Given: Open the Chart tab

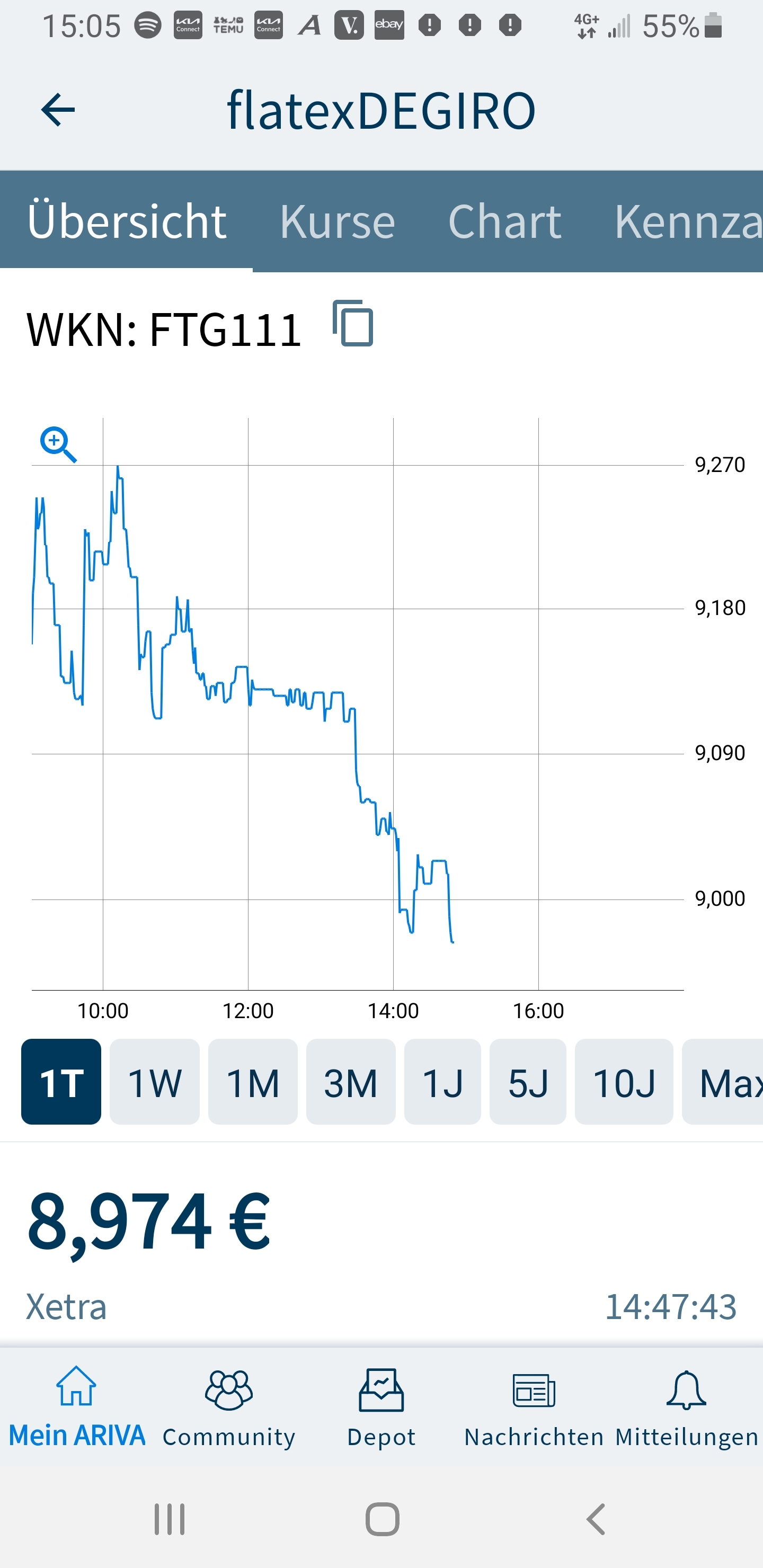Looking at the screenshot, I should [504, 220].
